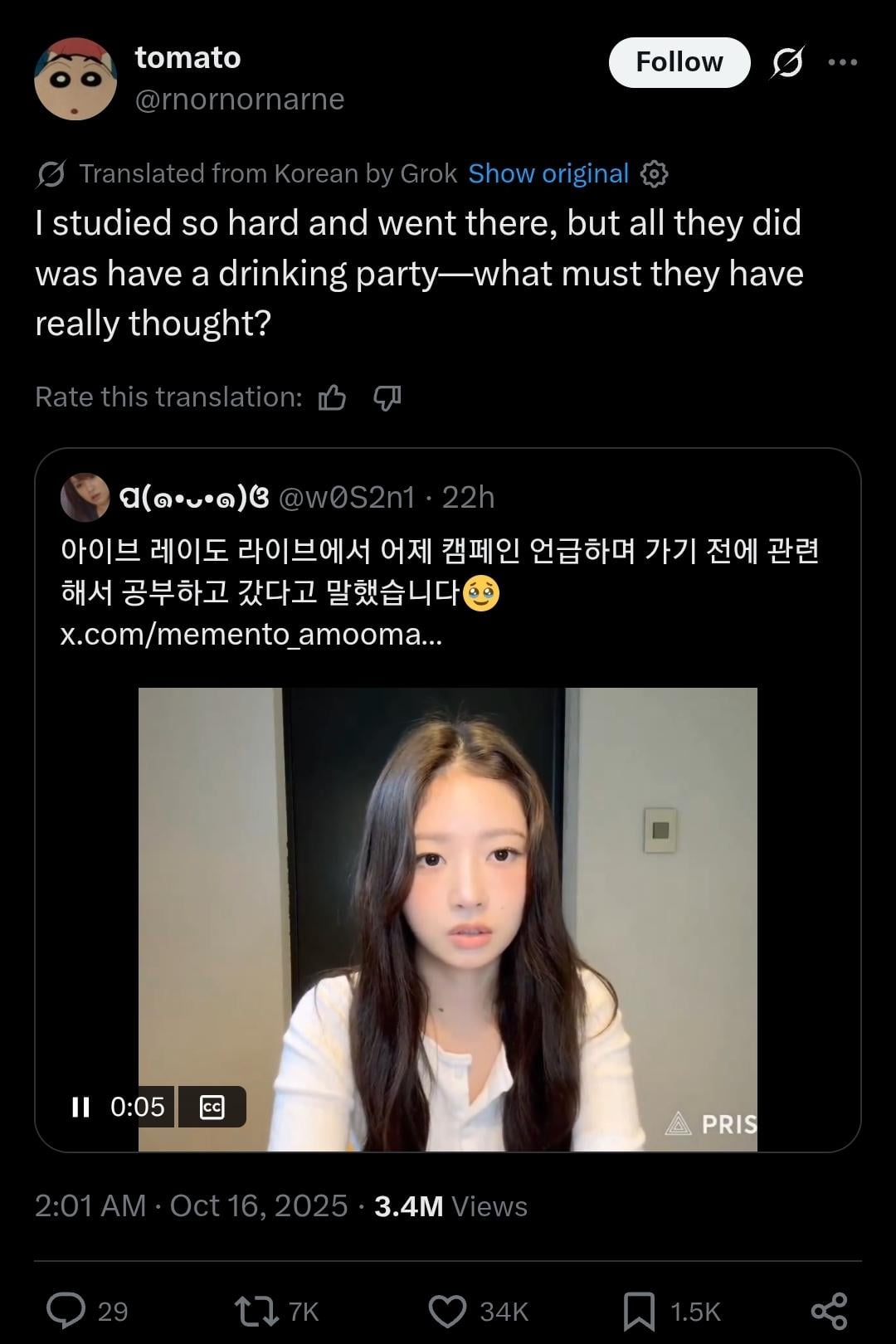Reply to tomato's post

(x=66, y=1311)
